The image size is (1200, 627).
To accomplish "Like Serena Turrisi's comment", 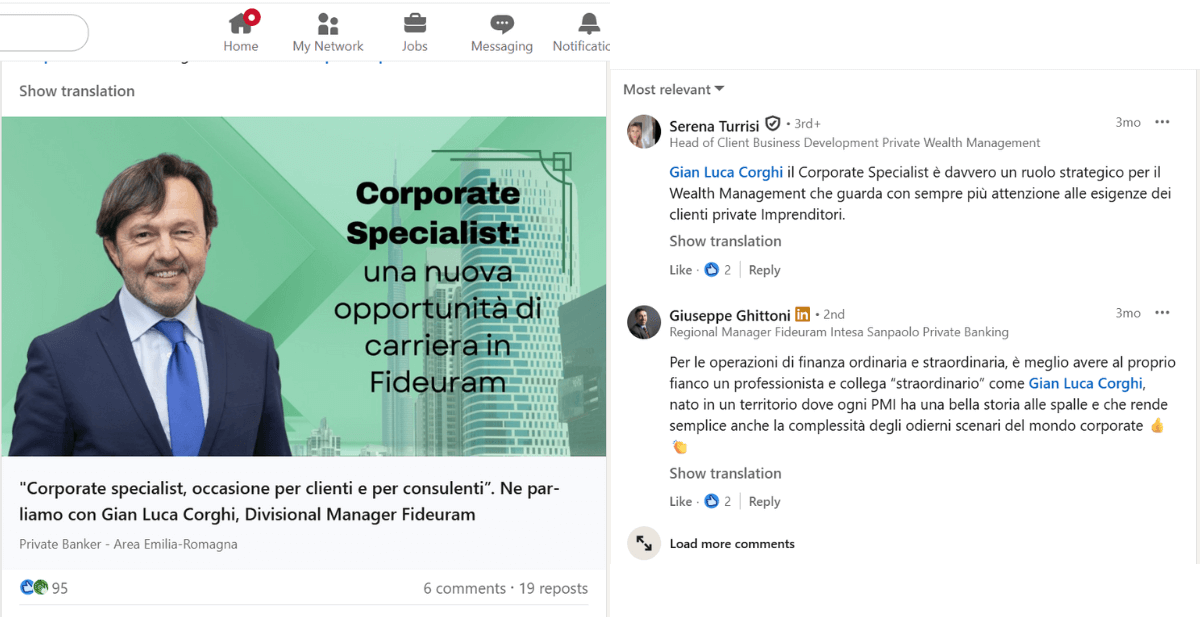I will 680,270.
